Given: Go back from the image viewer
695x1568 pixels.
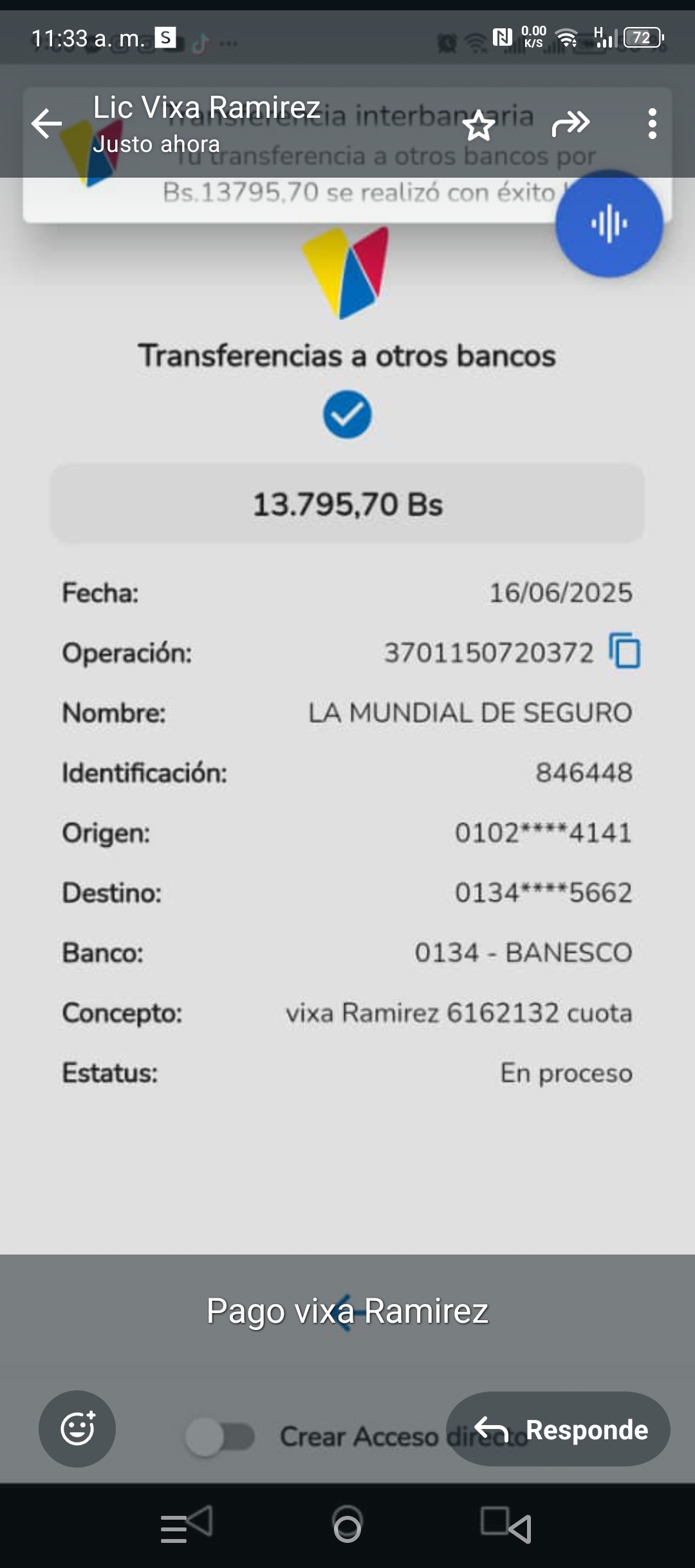Looking at the screenshot, I should coord(47,124).
